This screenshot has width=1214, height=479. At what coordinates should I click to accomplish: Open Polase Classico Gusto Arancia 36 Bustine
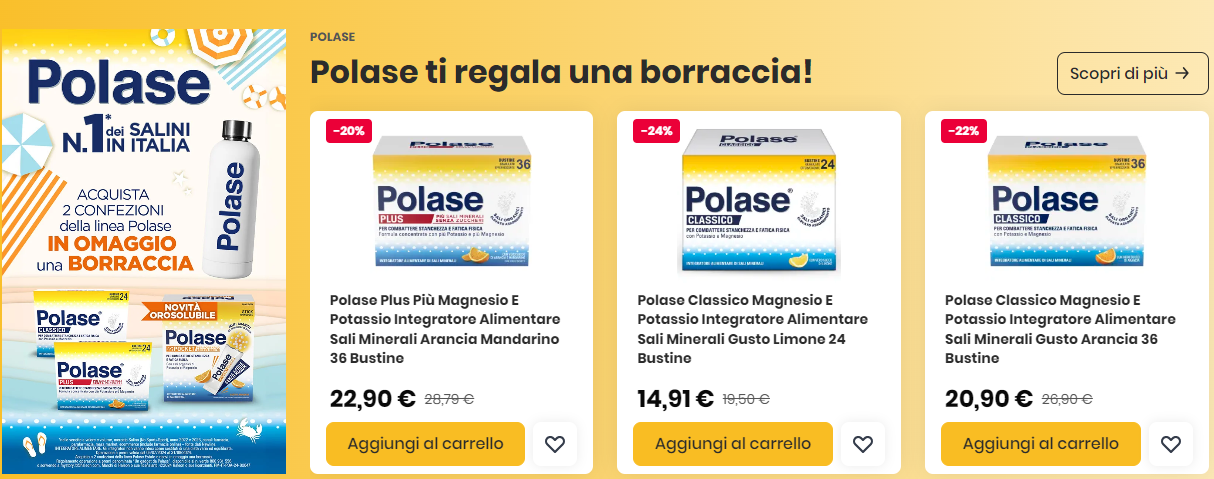(x=1060, y=328)
